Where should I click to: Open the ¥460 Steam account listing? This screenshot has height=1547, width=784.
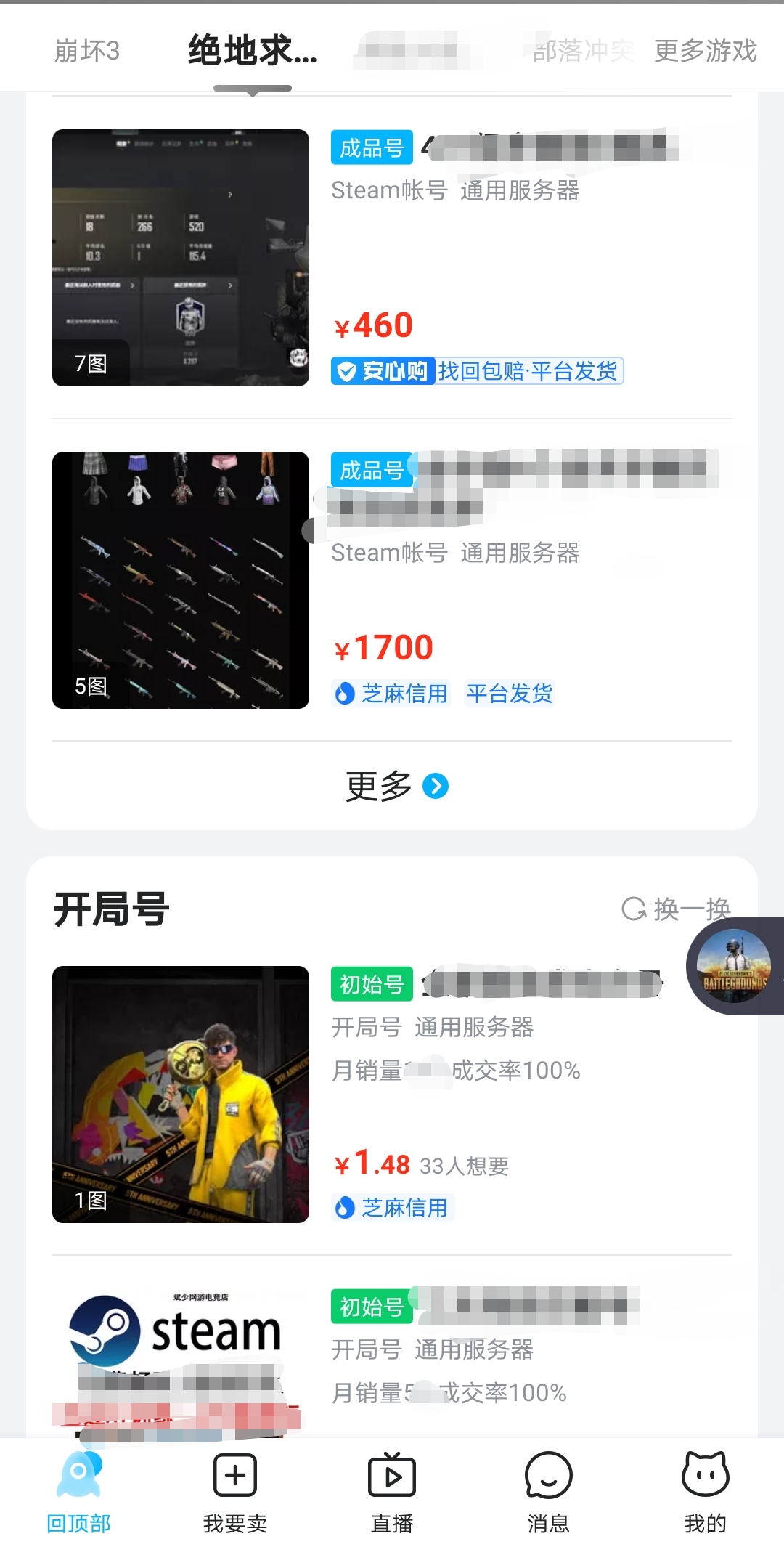click(x=392, y=258)
